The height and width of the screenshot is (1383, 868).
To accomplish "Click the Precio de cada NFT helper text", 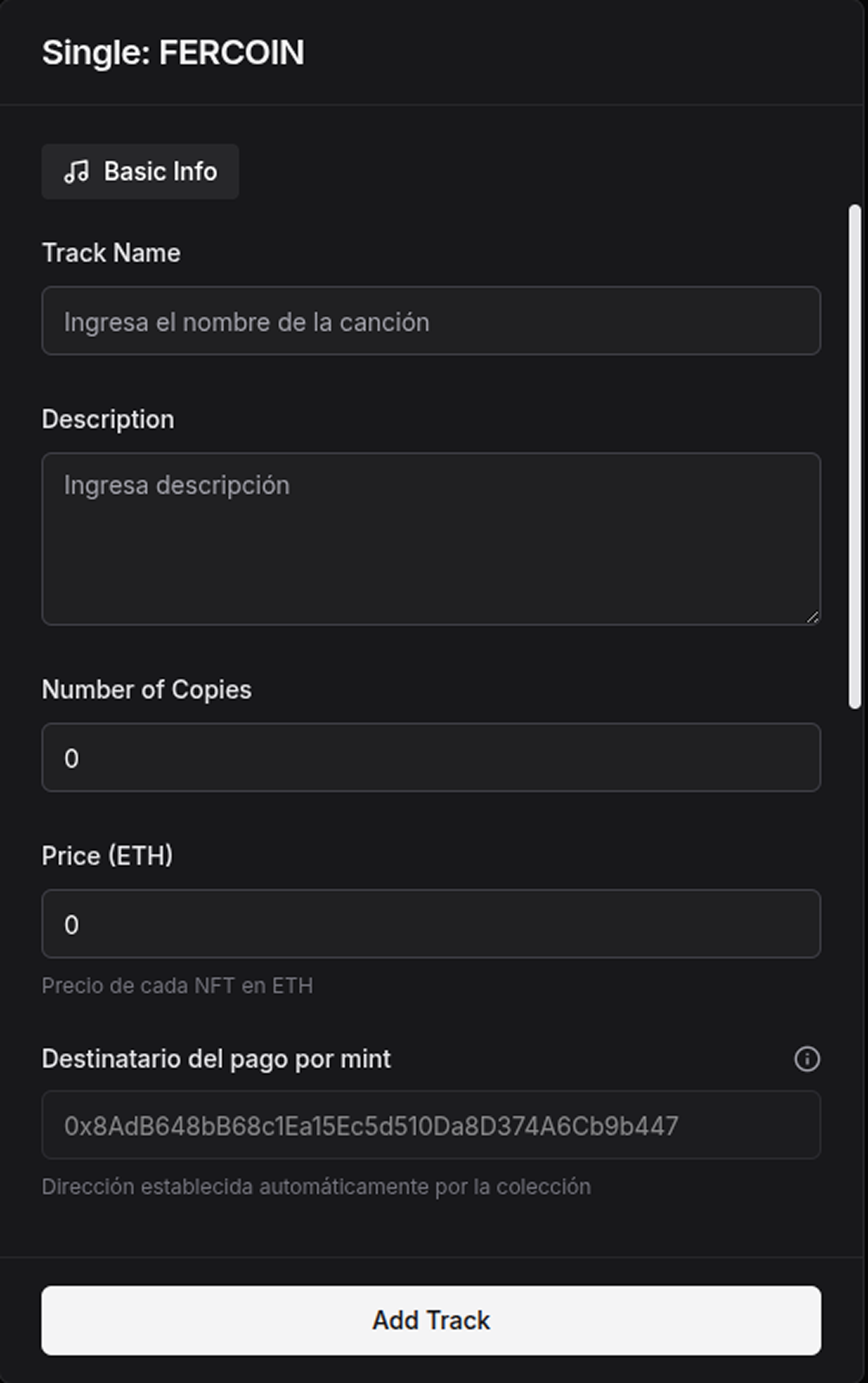I will [x=178, y=985].
